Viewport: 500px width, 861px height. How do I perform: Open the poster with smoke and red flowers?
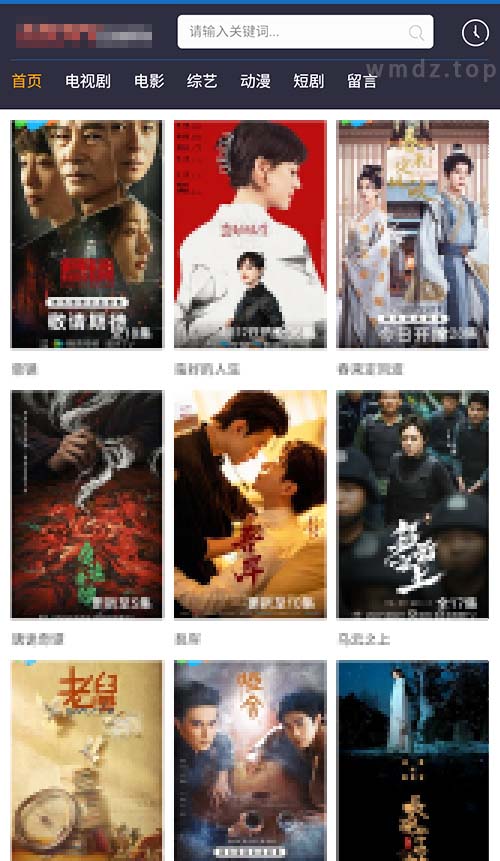tap(87, 504)
